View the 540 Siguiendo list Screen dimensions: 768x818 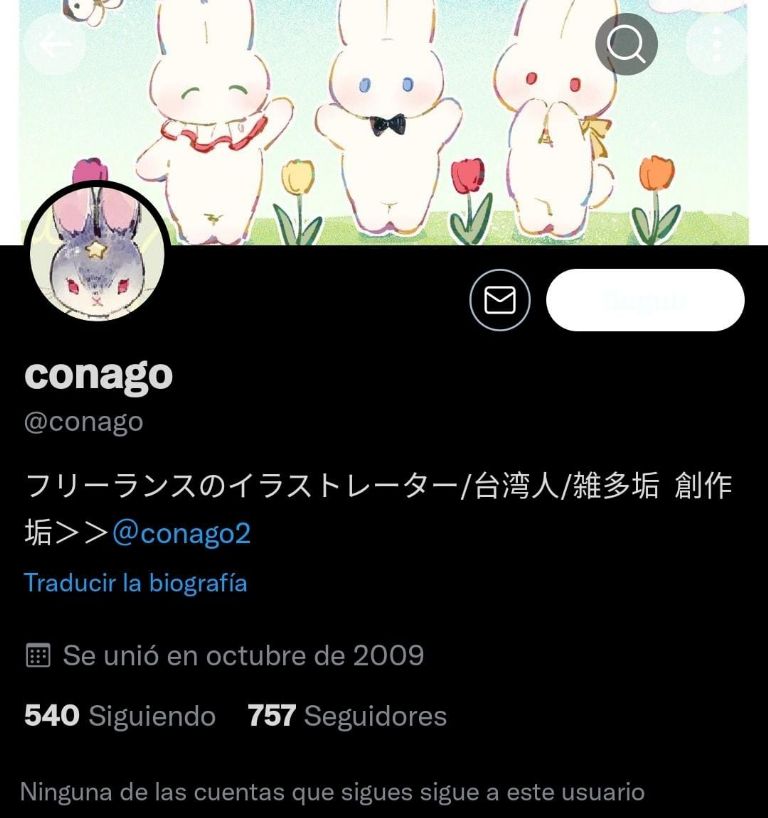tap(120, 716)
